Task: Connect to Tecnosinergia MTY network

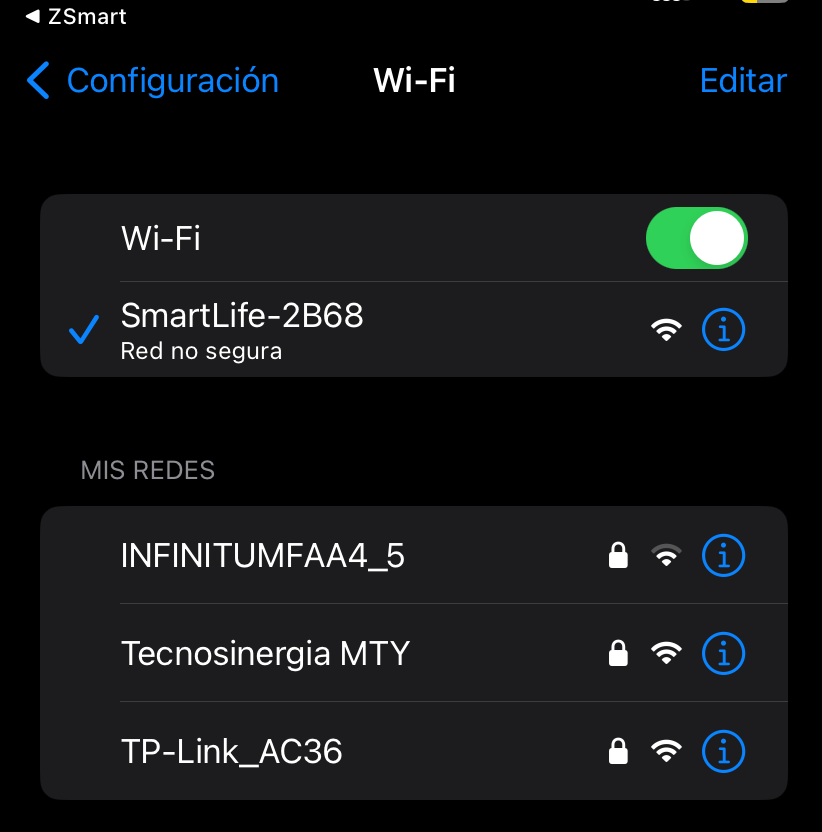Action: tap(264, 654)
